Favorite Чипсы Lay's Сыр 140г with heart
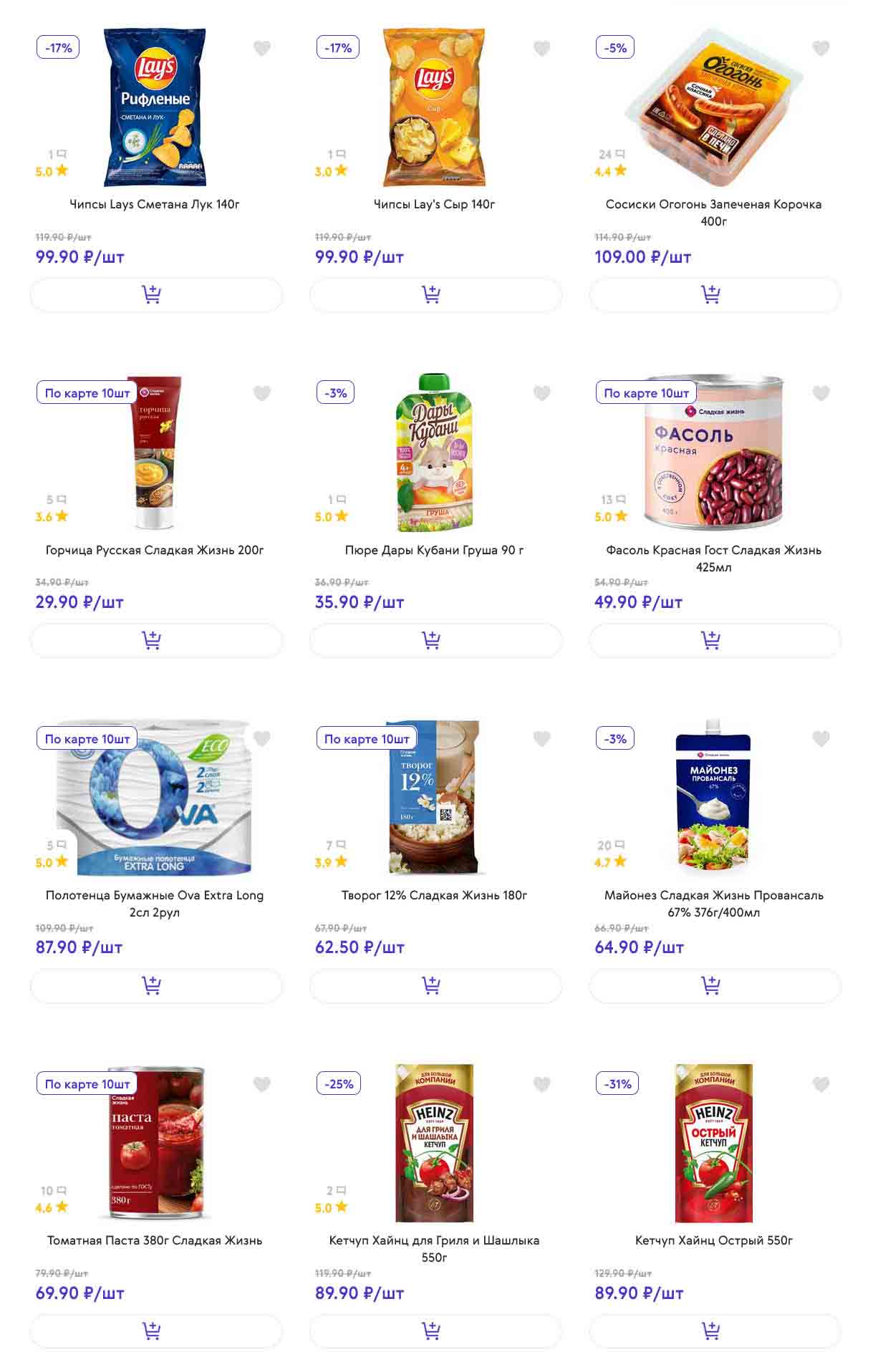878x1372 pixels. tap(541, 49)
